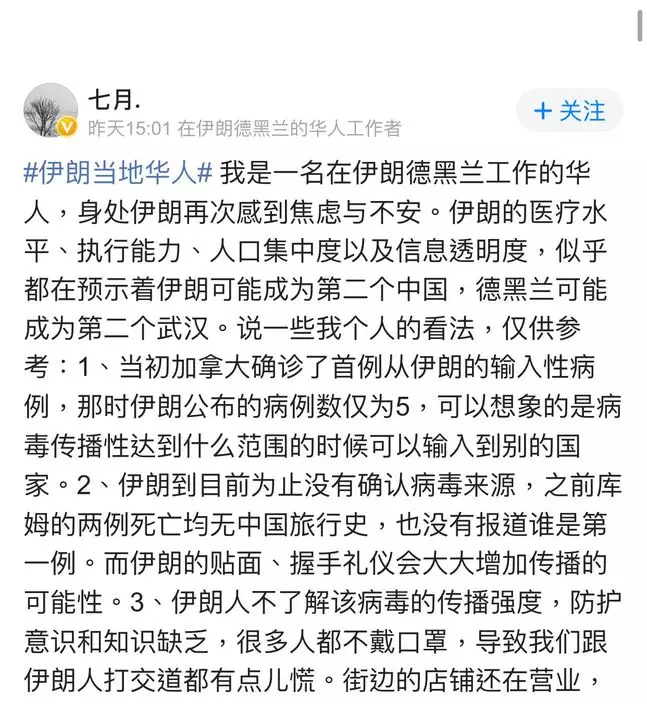Open the 七月. username profile
Viewport: 647px width, 704px height.
tap(115, 99)
